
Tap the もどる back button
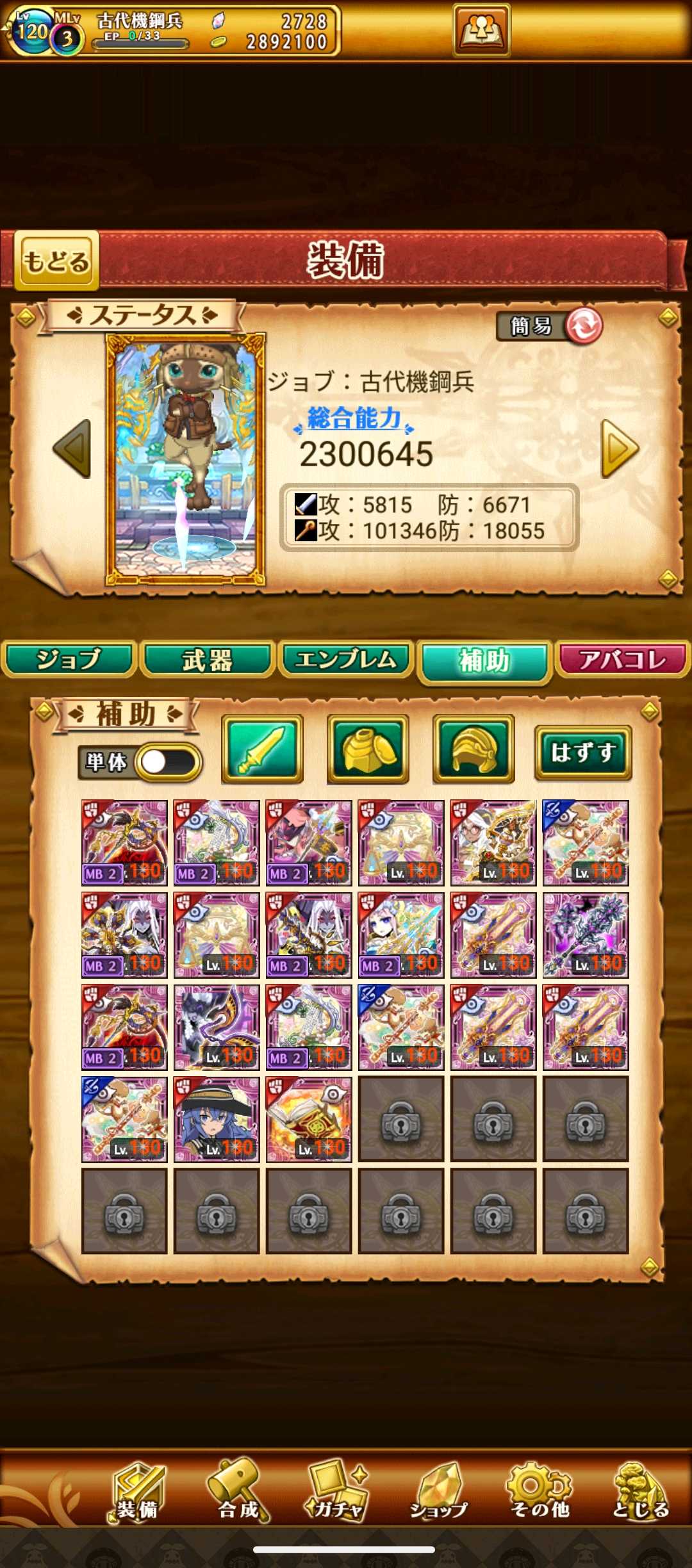coord(56,261)
